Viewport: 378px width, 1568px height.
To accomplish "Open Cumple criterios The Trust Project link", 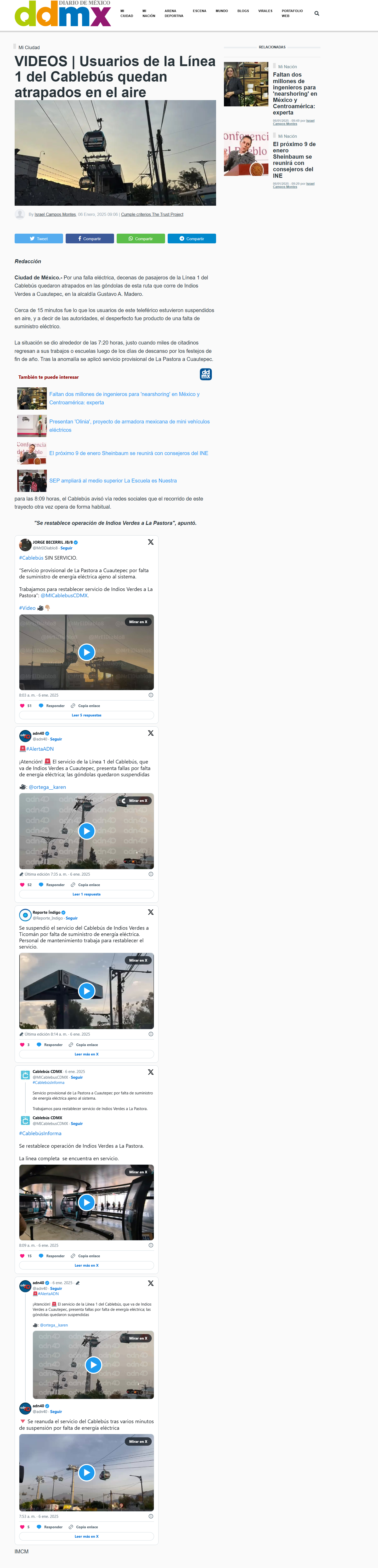I will coord(152,214).
